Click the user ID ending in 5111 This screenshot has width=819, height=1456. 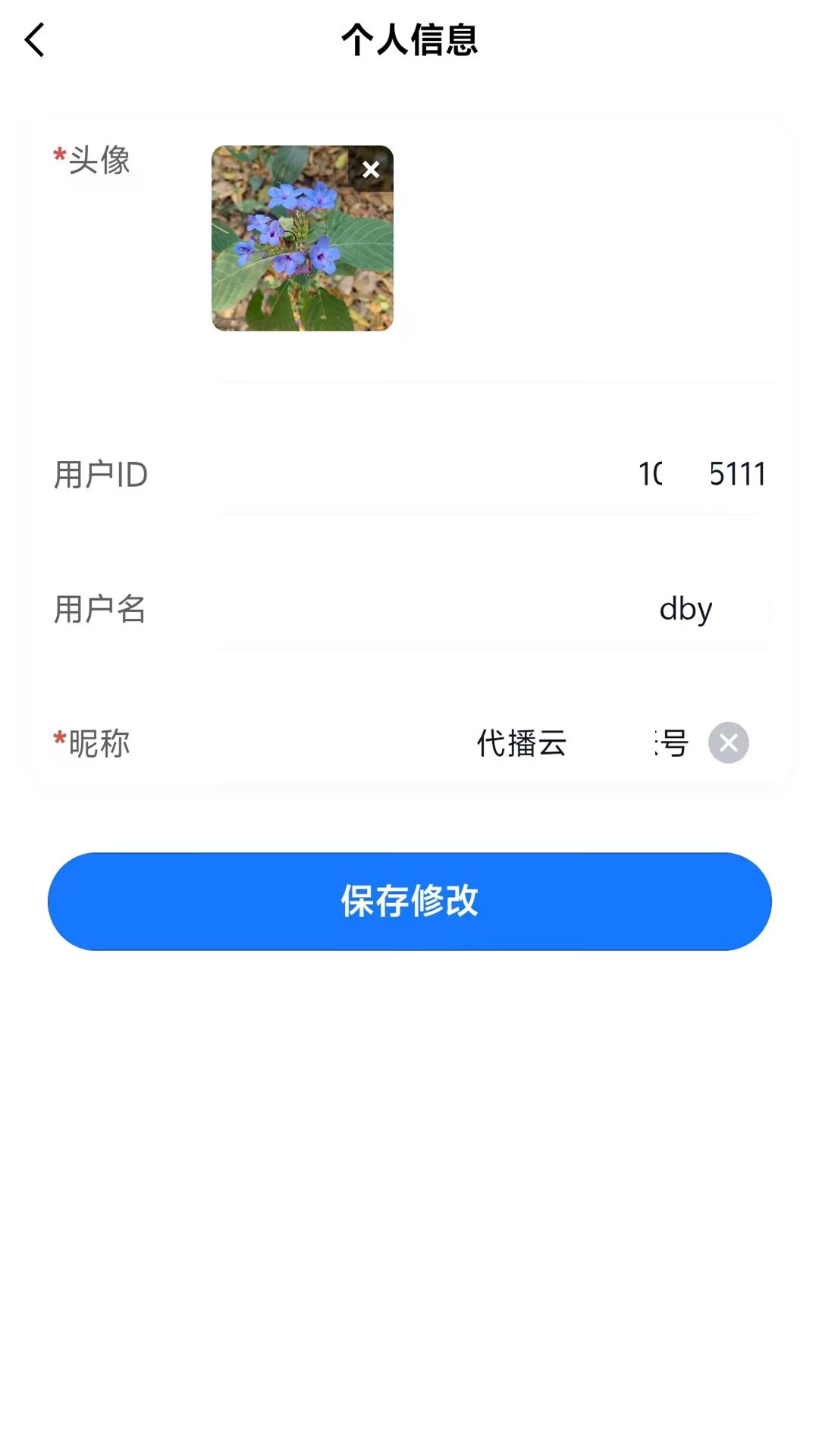pos(705,475)
